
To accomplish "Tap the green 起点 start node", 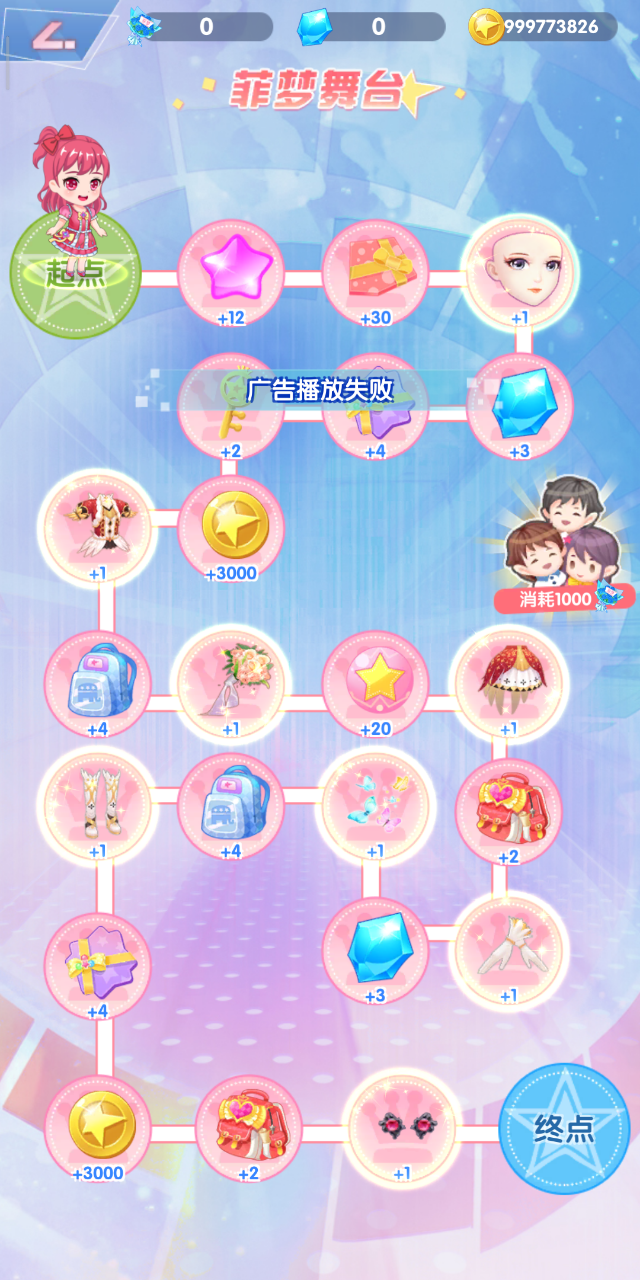I will coord(75,272).
